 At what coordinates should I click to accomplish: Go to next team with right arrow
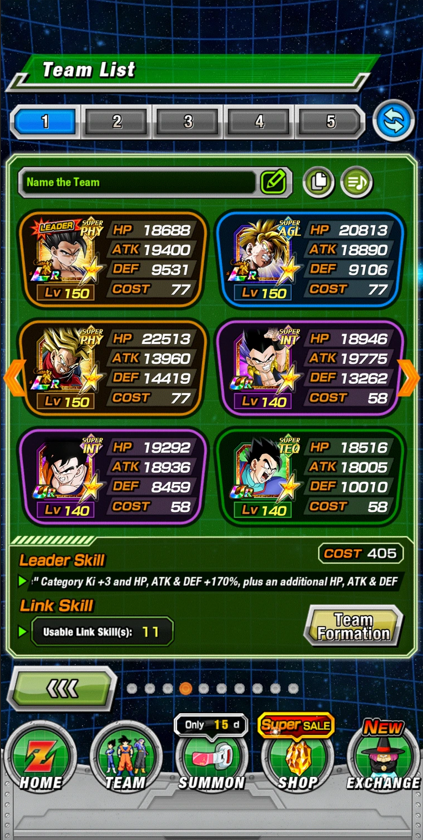pyautogui.click(x=409, y=378)
